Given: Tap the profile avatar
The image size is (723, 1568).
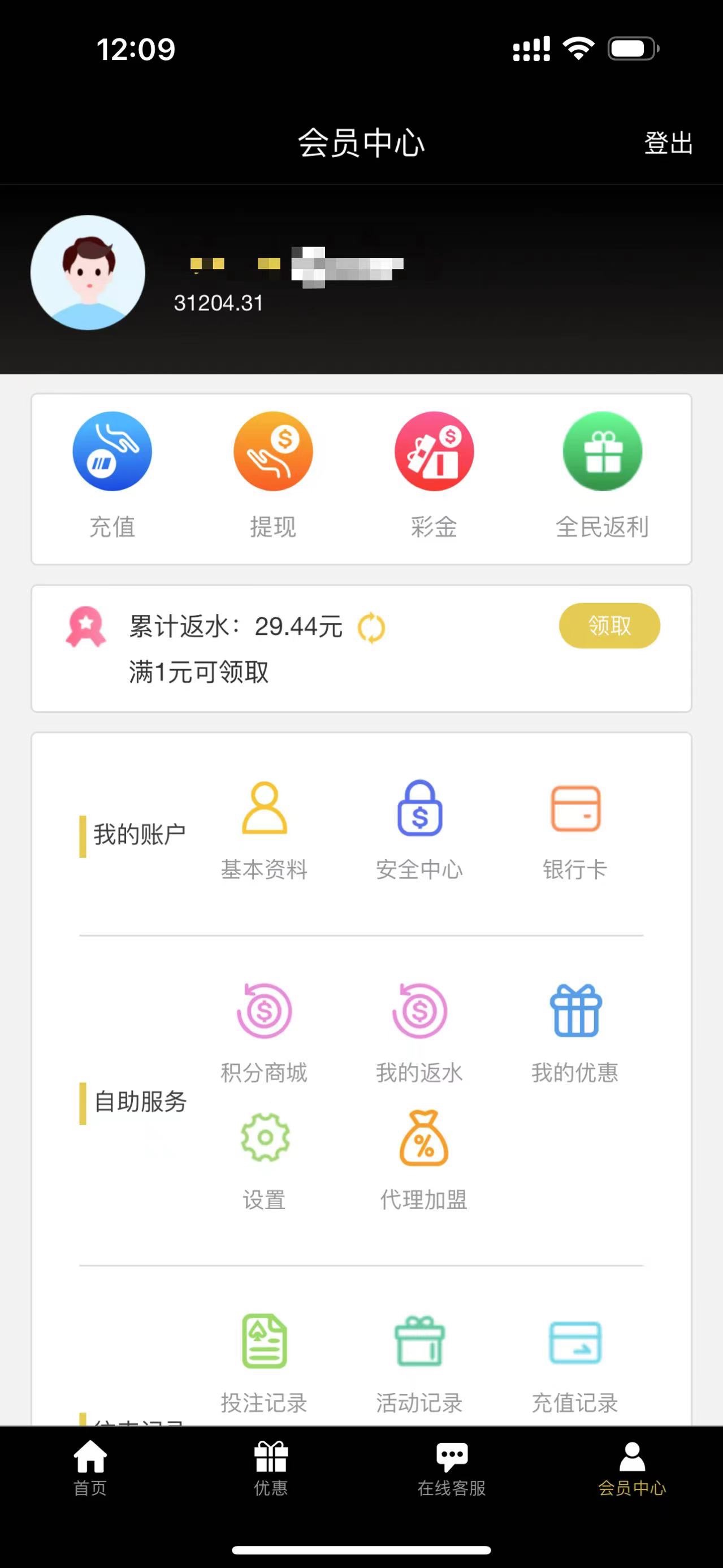Looking at the screenshot, I should [x=88, y=272].
